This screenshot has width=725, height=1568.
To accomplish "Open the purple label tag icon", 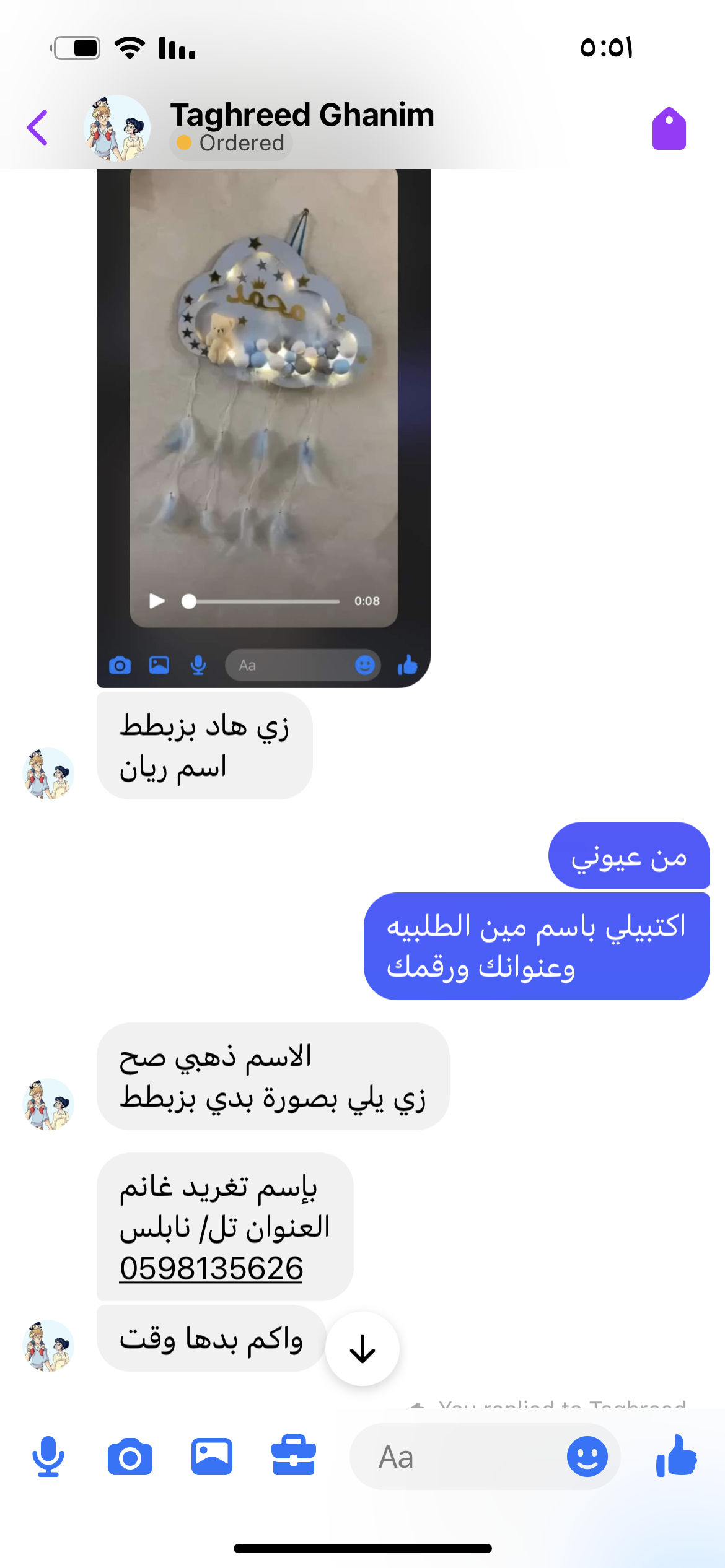I will click(x=669, y=129).
